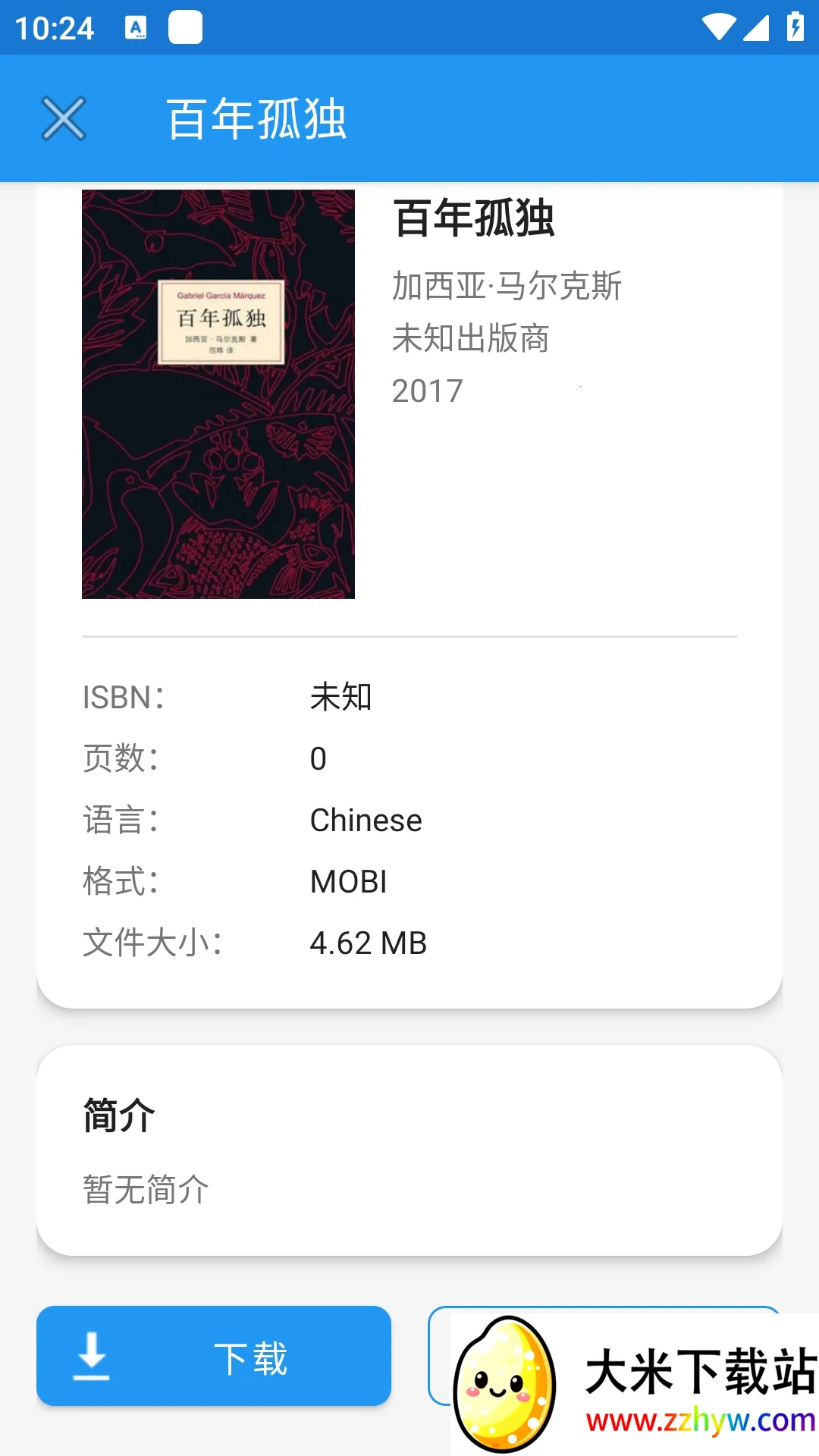819x1456 pixels.
Task: Select the 暂无简介 text area
Action: 145,1188
